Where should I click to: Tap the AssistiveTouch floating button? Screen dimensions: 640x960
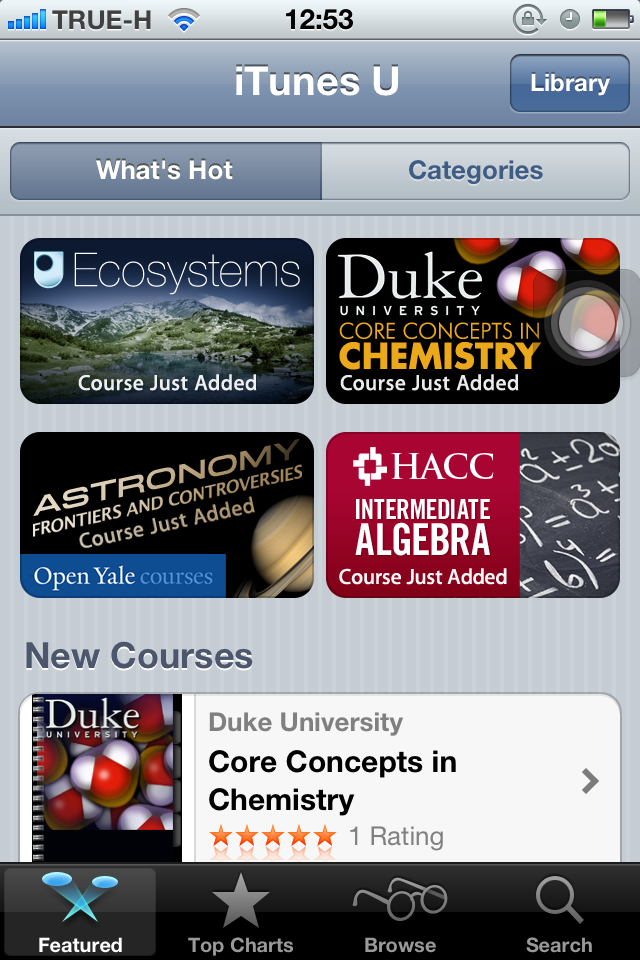coord(590,322)
